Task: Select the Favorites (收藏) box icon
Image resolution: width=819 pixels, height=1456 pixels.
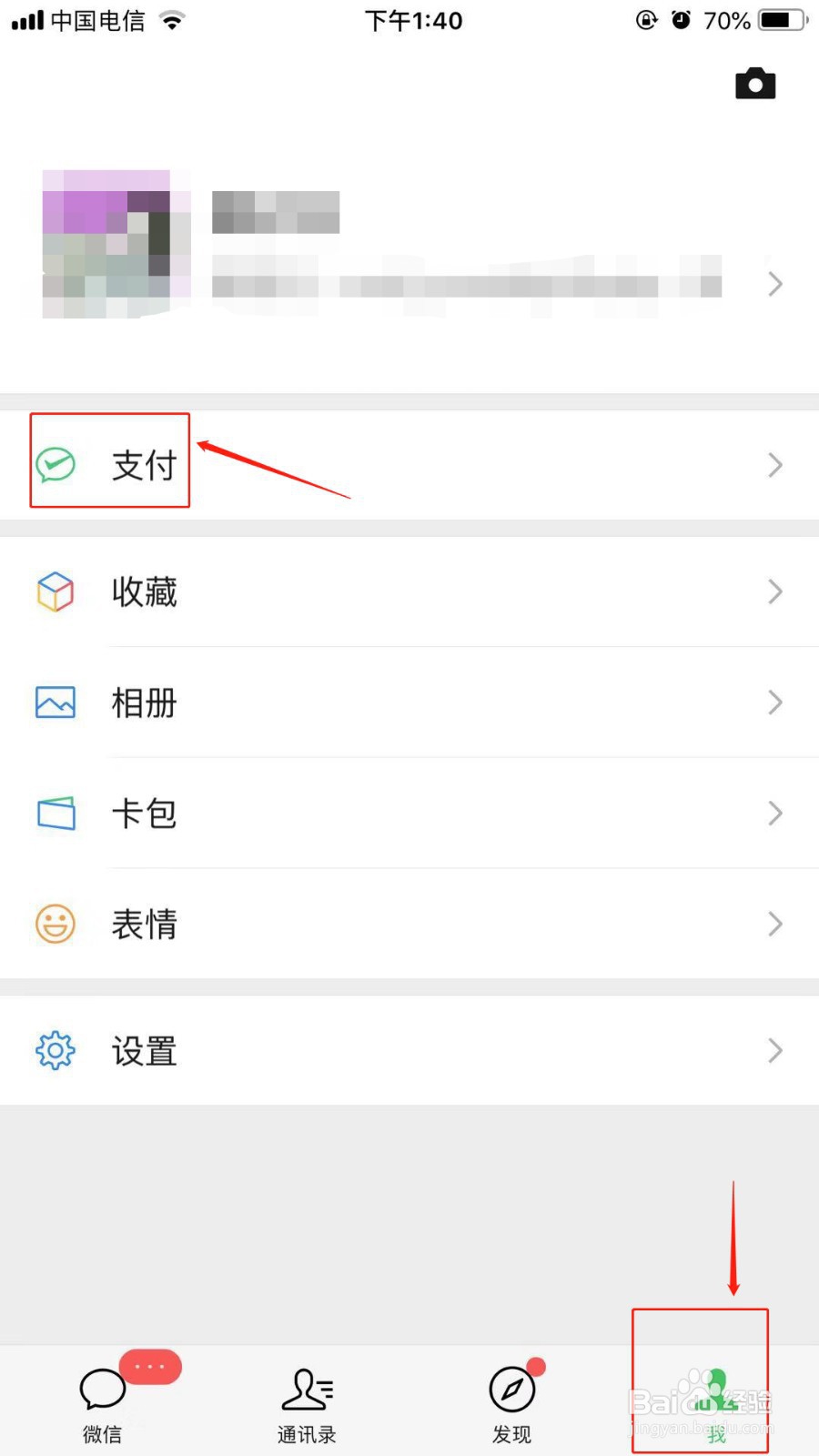Action: point(56,591)
